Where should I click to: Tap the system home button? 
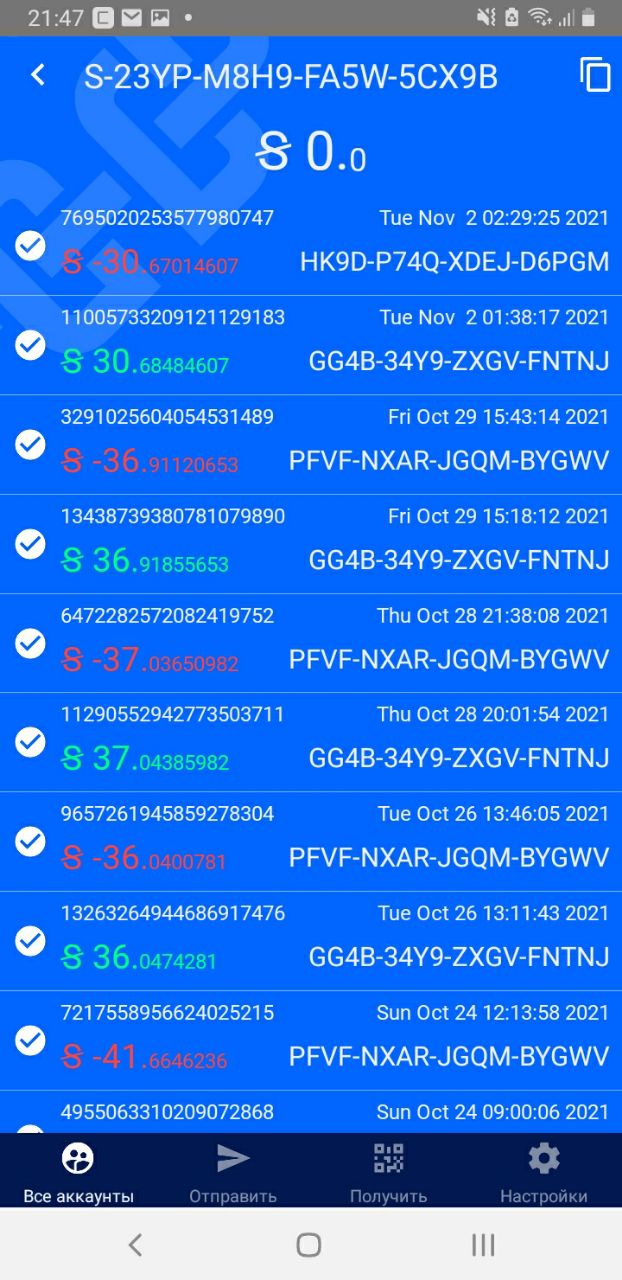click(x=309, y=1244)
